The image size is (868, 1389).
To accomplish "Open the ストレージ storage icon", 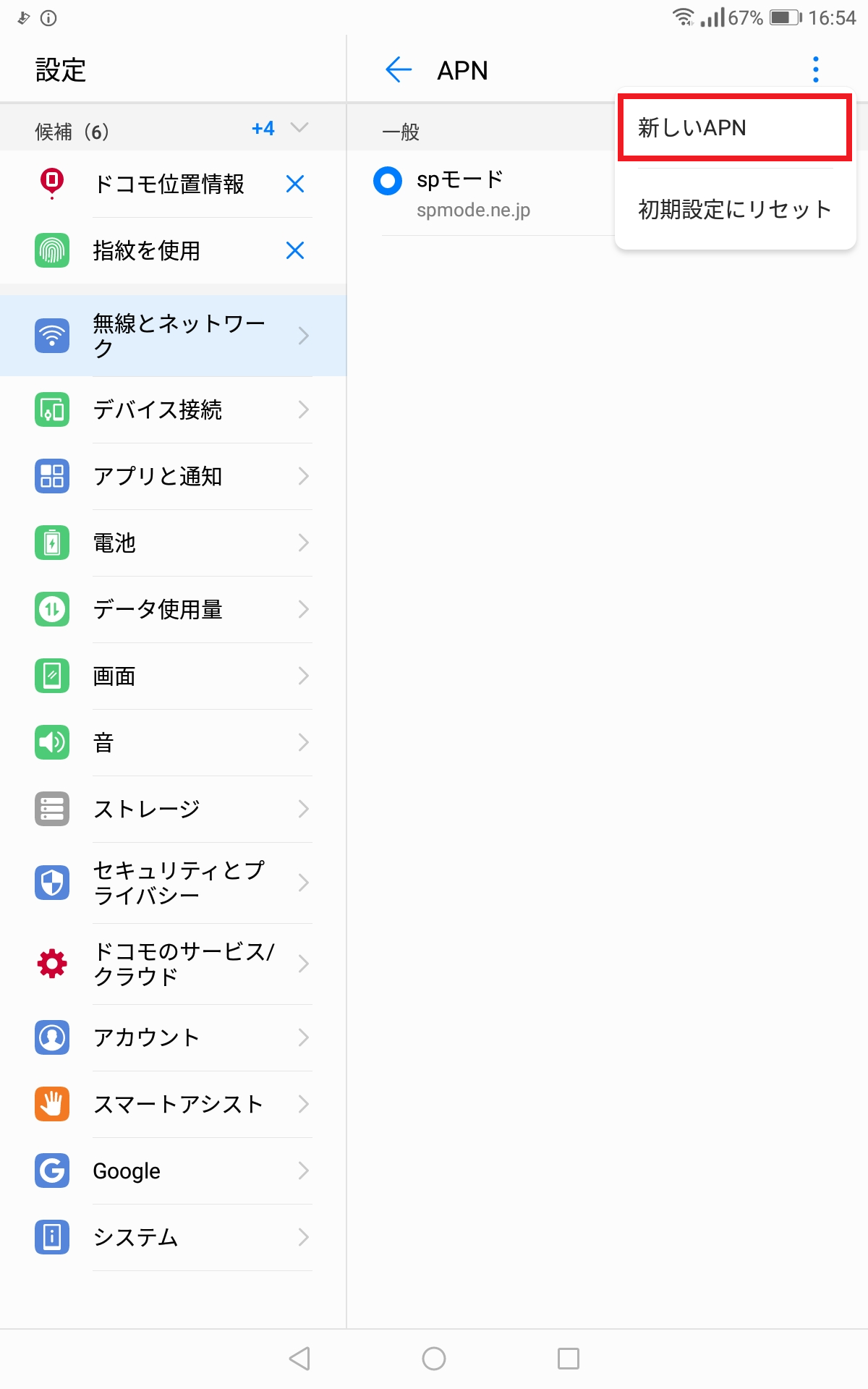I will click(51, 808).
